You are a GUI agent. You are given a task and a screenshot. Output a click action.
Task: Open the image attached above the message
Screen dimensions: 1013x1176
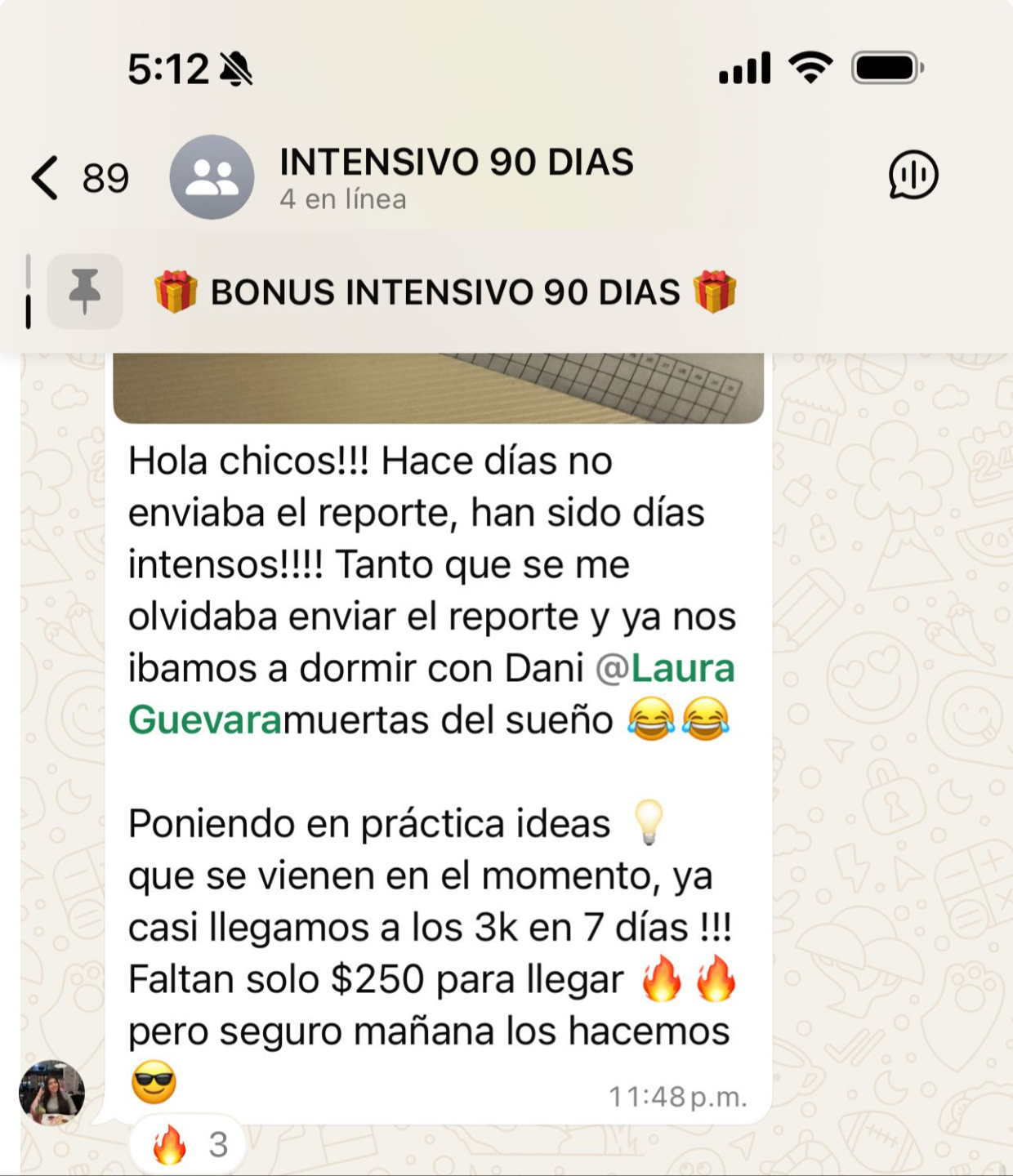[x=438, y=388]
